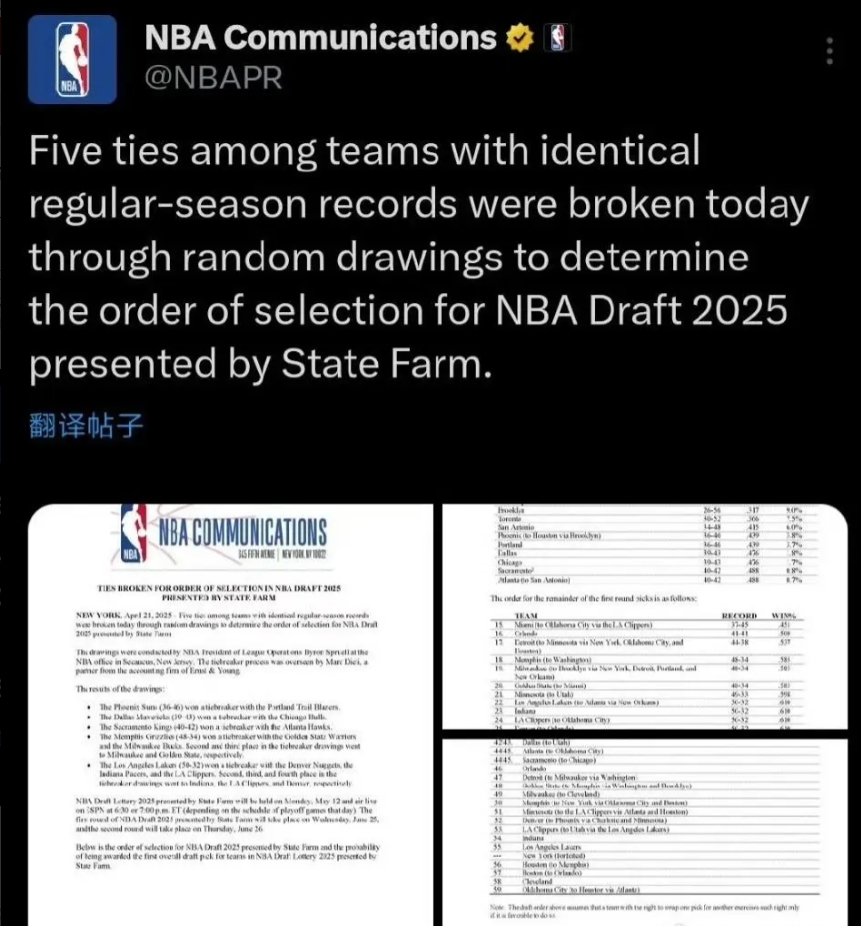861x926 pixels.
Task: Open the NBA Communications account name
Action: [x=321, y=38]
